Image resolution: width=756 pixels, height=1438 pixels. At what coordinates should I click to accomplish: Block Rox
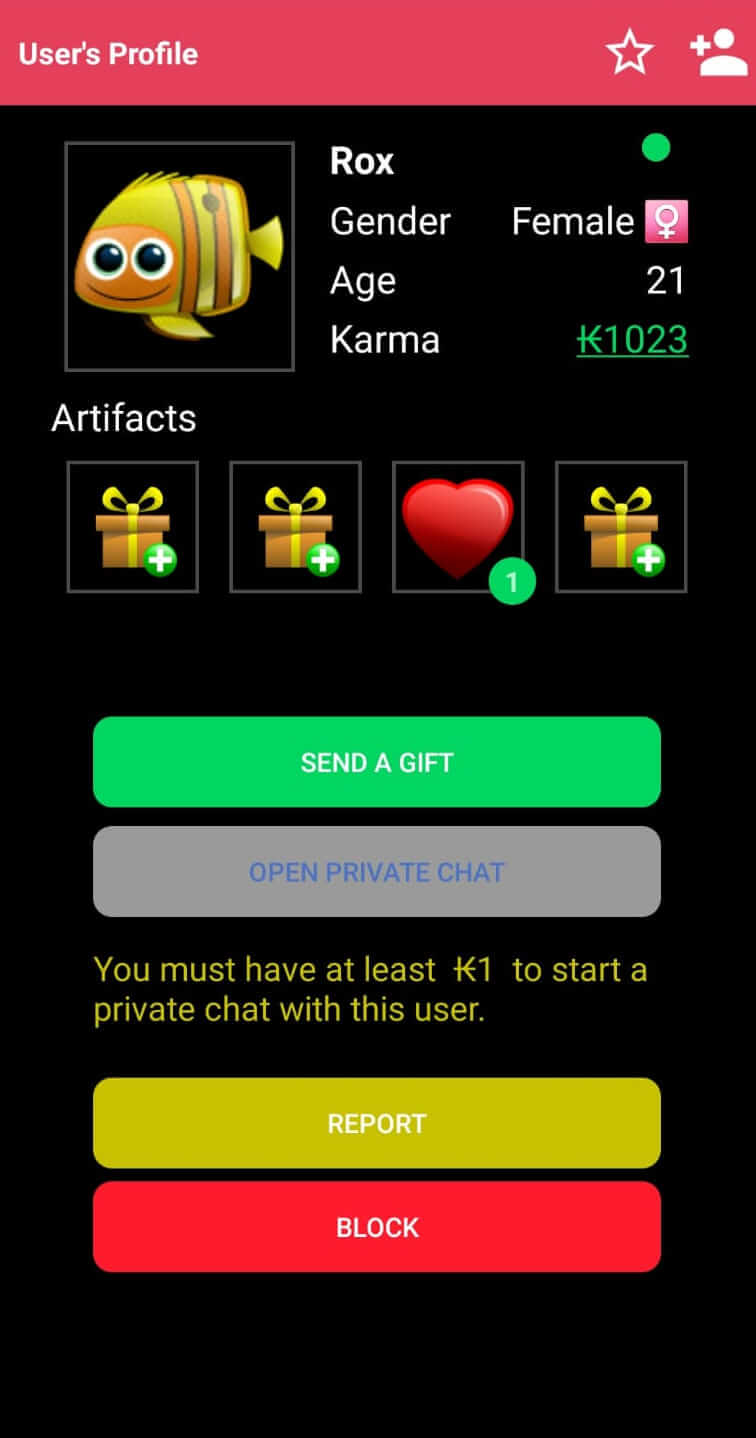(377, 1227)
